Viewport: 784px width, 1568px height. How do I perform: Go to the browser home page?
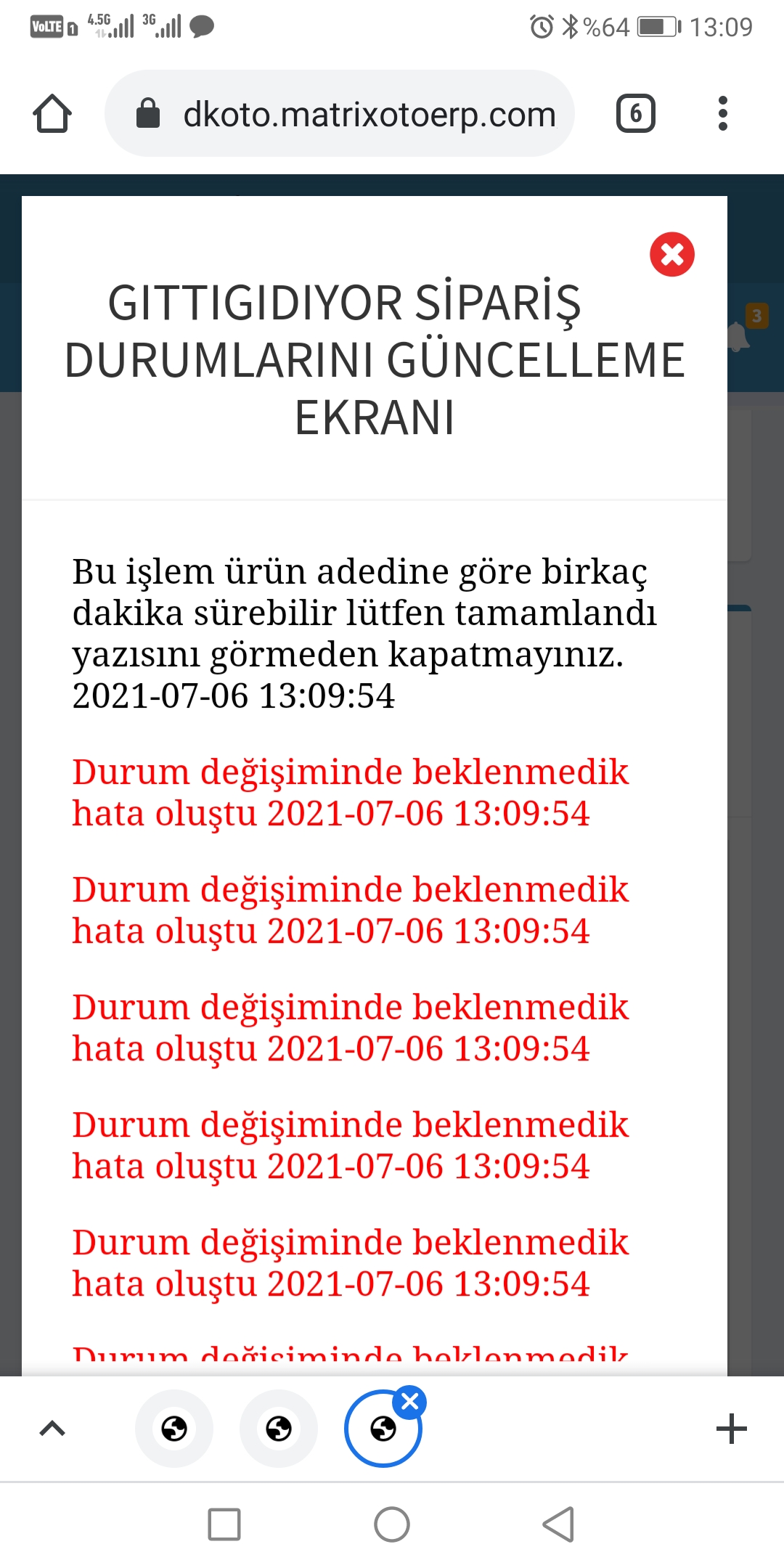pos(52,114)
